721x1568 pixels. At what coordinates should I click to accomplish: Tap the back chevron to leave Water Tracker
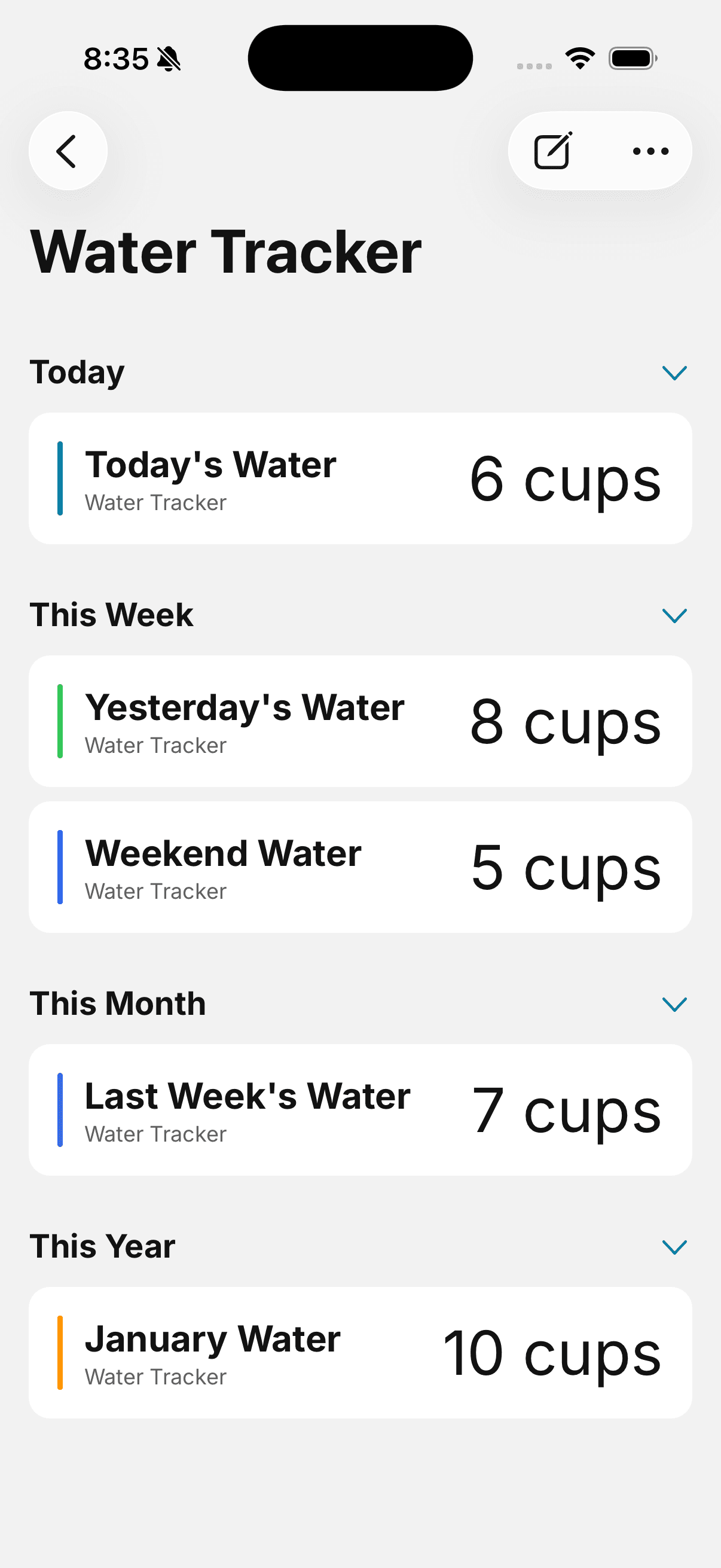[68, 151]
